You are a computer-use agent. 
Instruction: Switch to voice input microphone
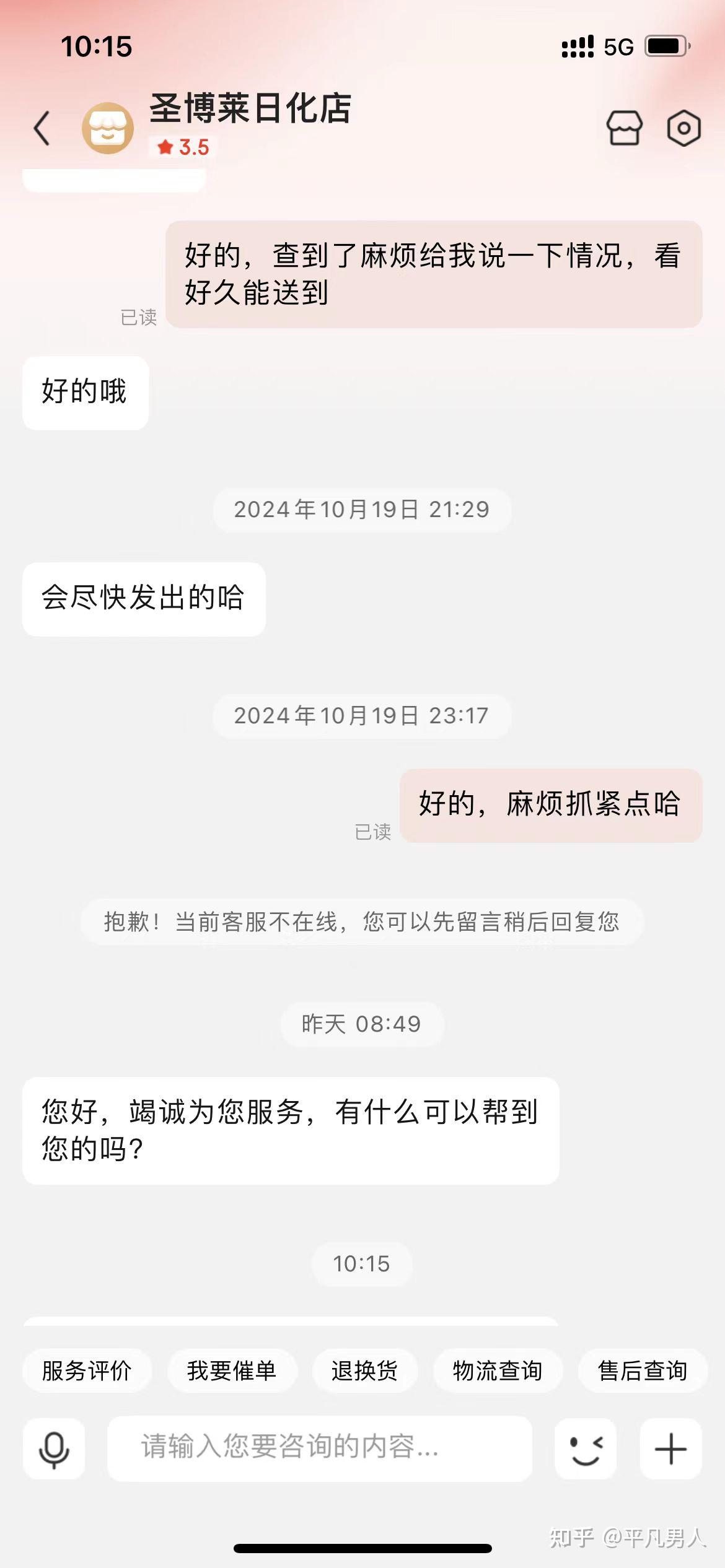coord(54,1448)
